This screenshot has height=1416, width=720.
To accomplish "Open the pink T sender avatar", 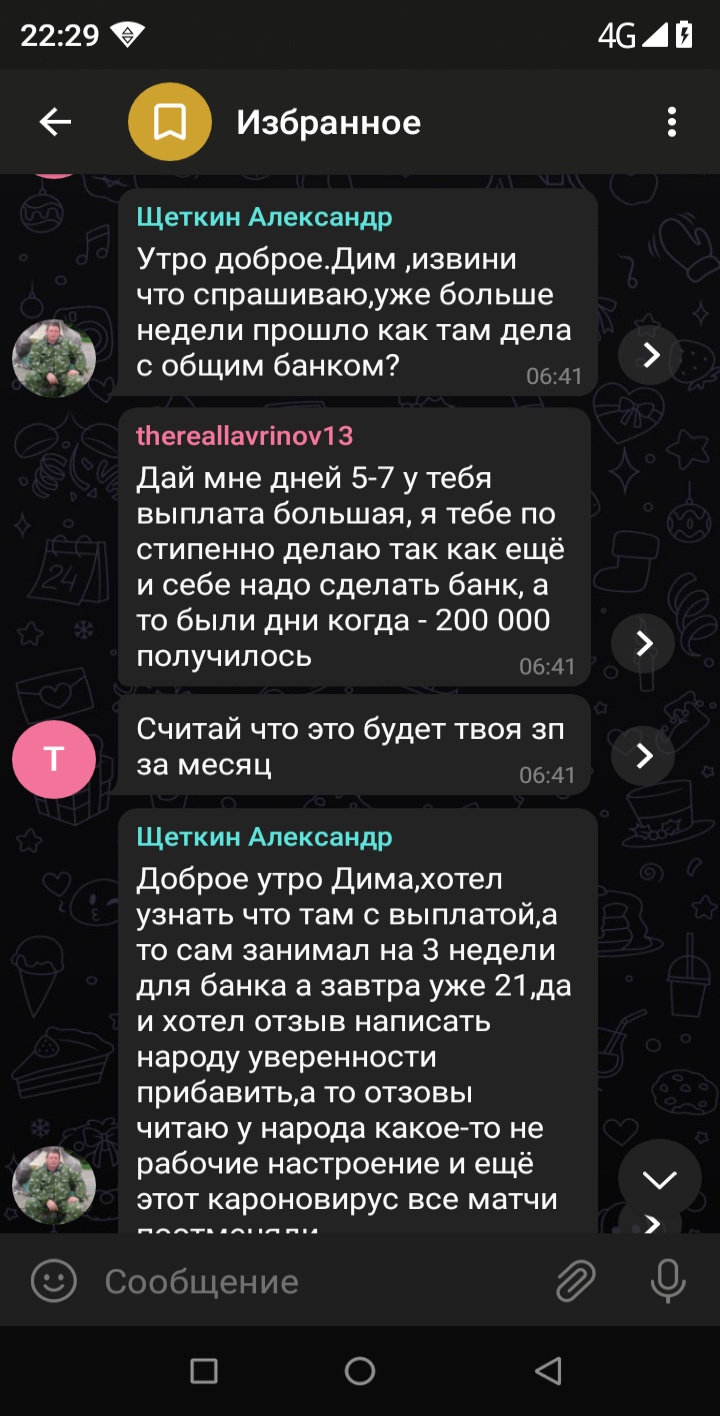I will point(54,759).
